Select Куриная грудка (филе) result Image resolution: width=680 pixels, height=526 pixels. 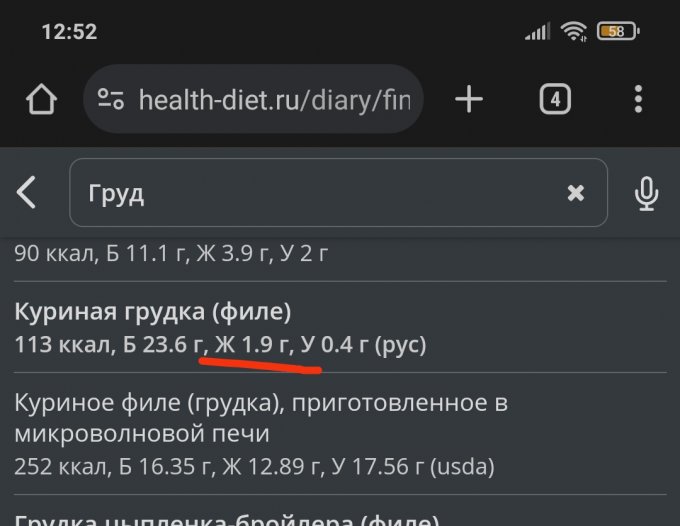pyautogui.click(x=220, y=328)
